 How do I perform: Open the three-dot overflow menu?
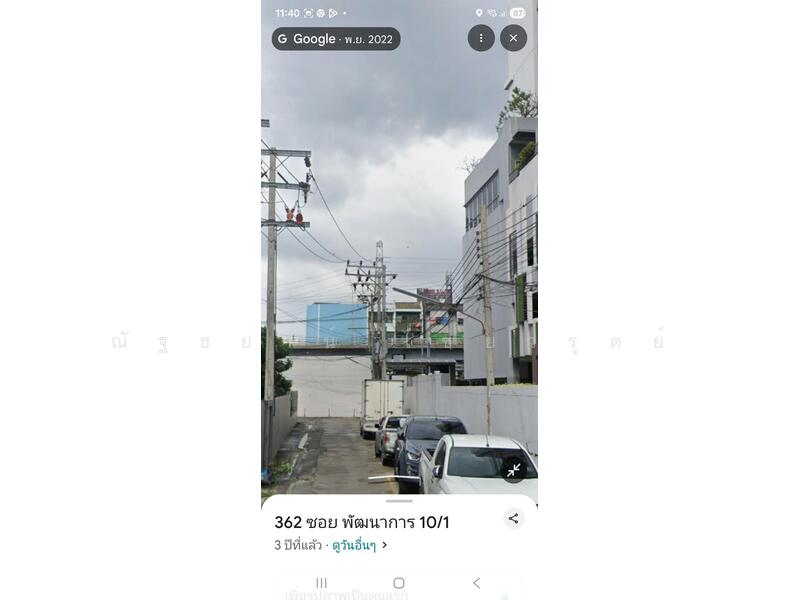point(481,38)
